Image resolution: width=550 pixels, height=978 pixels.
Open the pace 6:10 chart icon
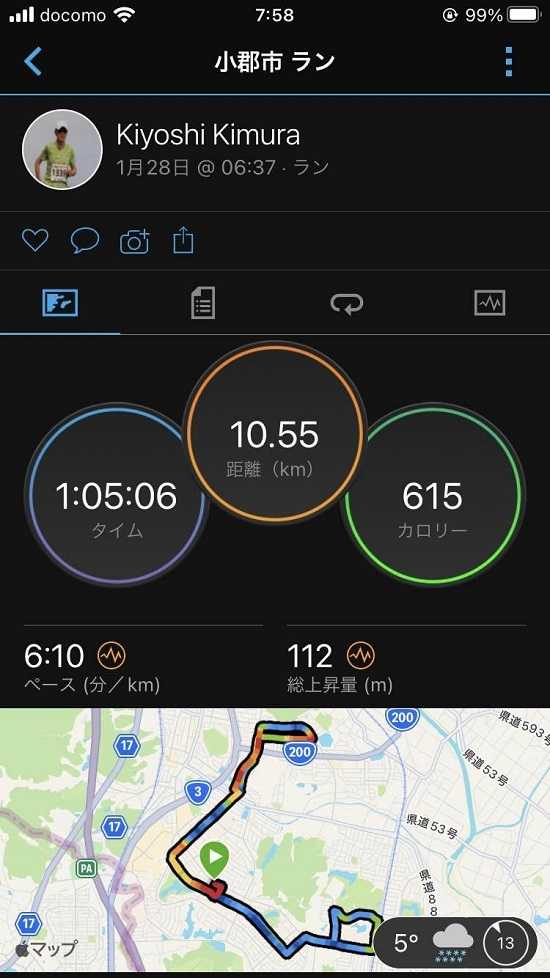112,656
